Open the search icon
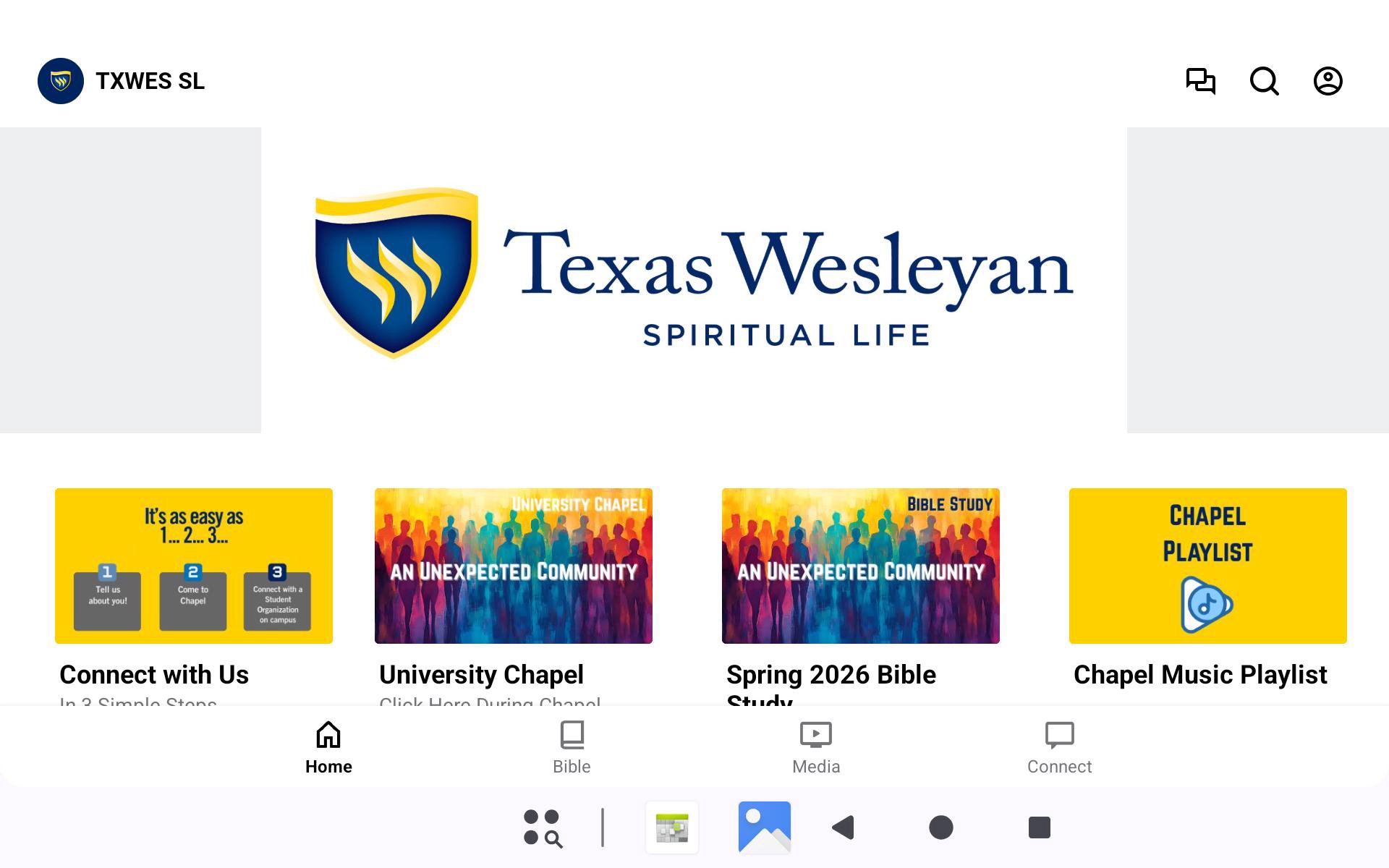1389x868 pixels. (1264, 81)
